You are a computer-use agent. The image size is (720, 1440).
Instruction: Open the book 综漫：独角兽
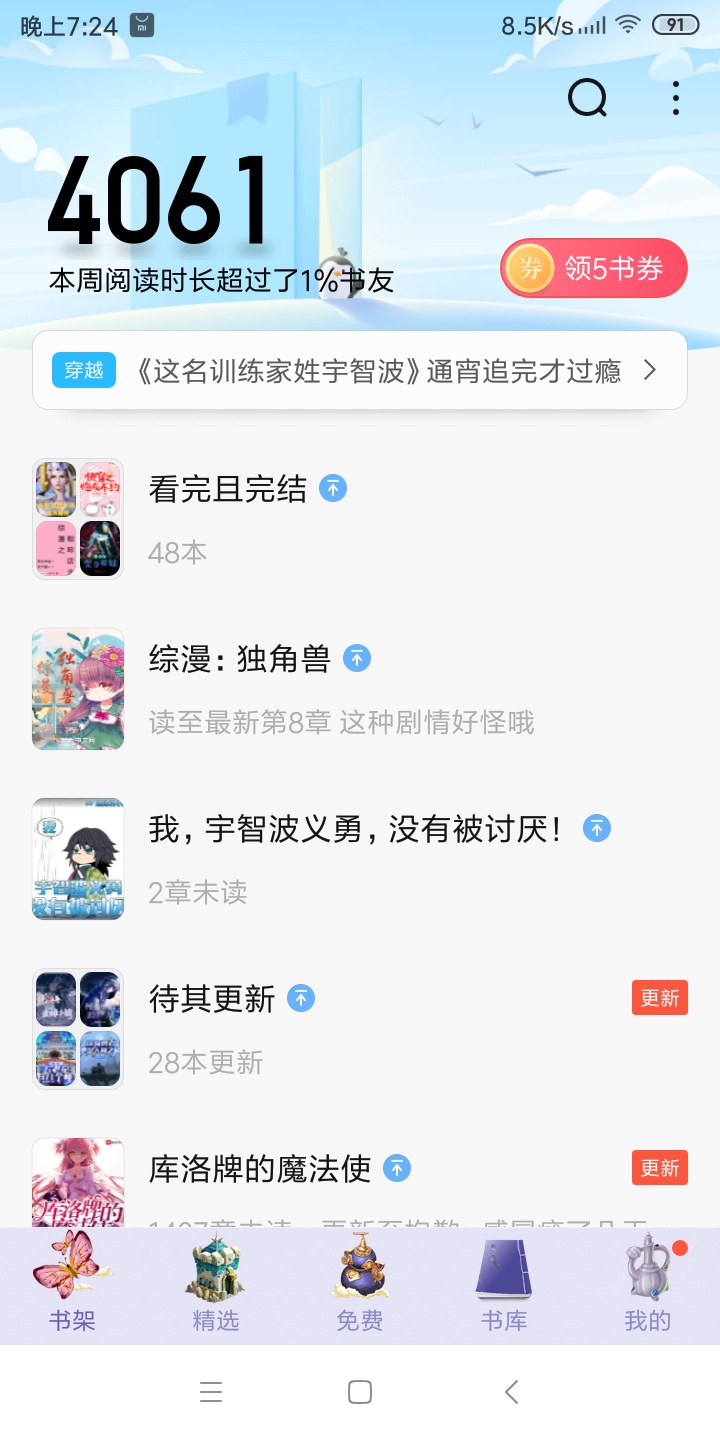(239, 660)
